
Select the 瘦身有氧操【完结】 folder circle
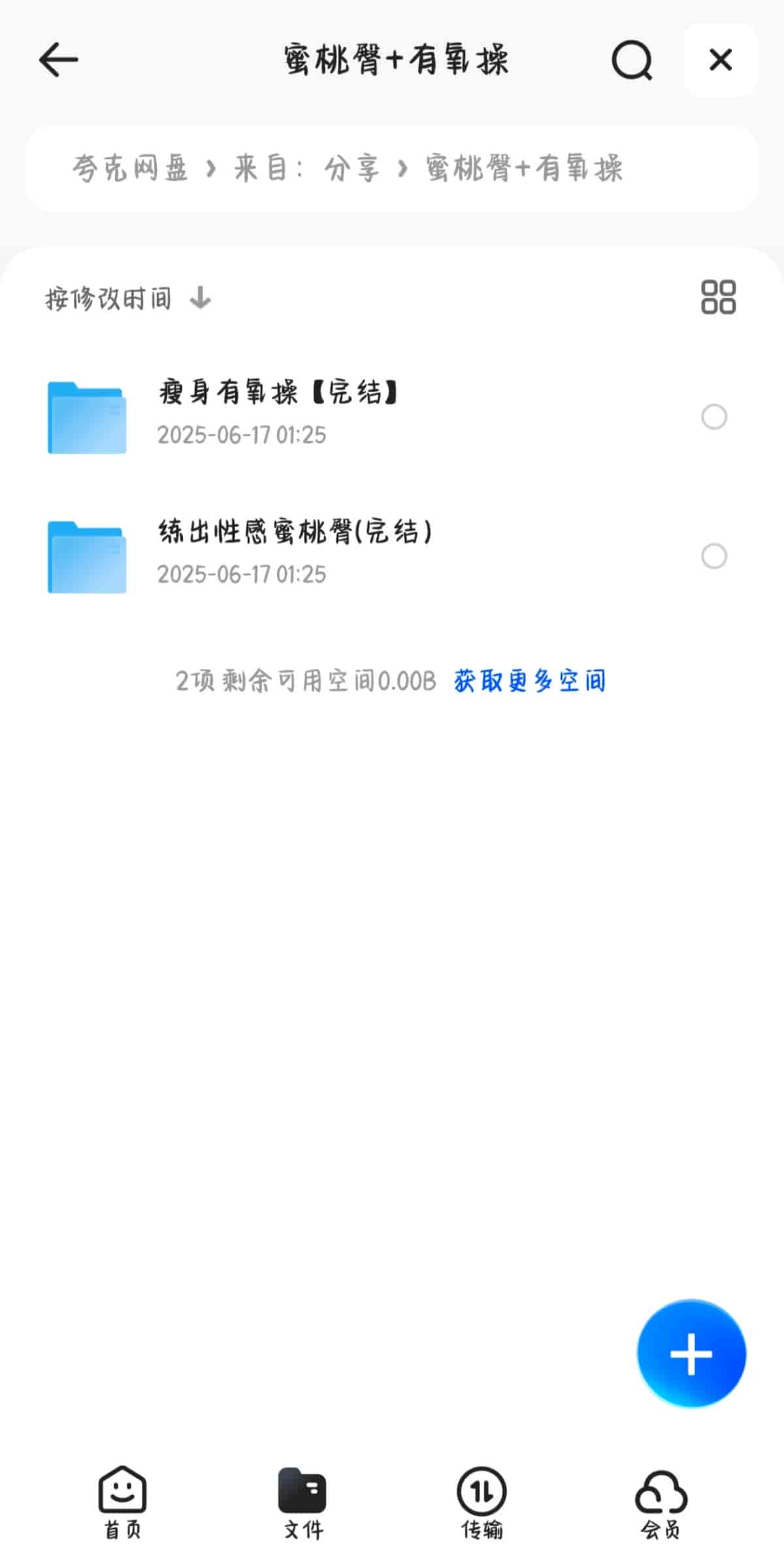[x=713, y=417]
